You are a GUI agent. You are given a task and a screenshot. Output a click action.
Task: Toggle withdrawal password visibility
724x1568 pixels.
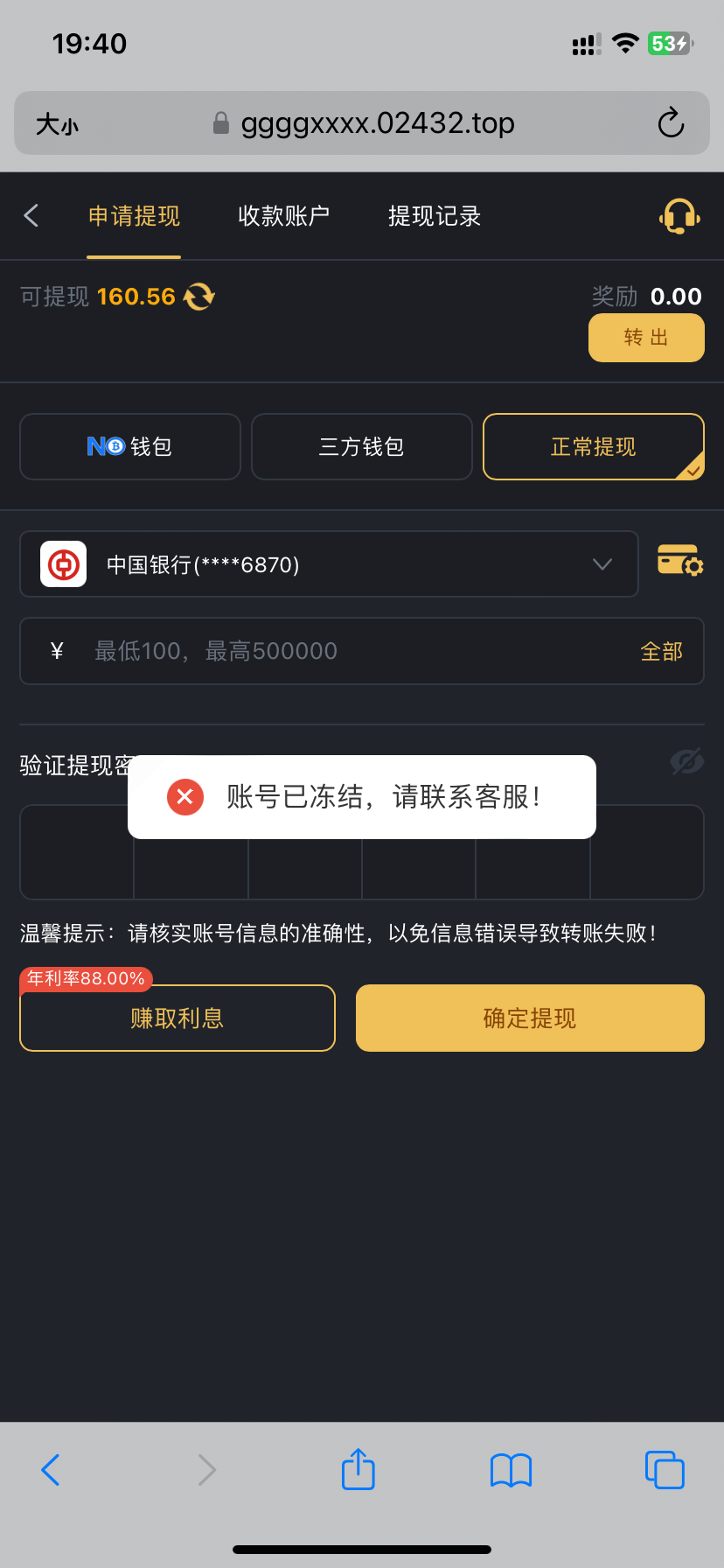687,762
